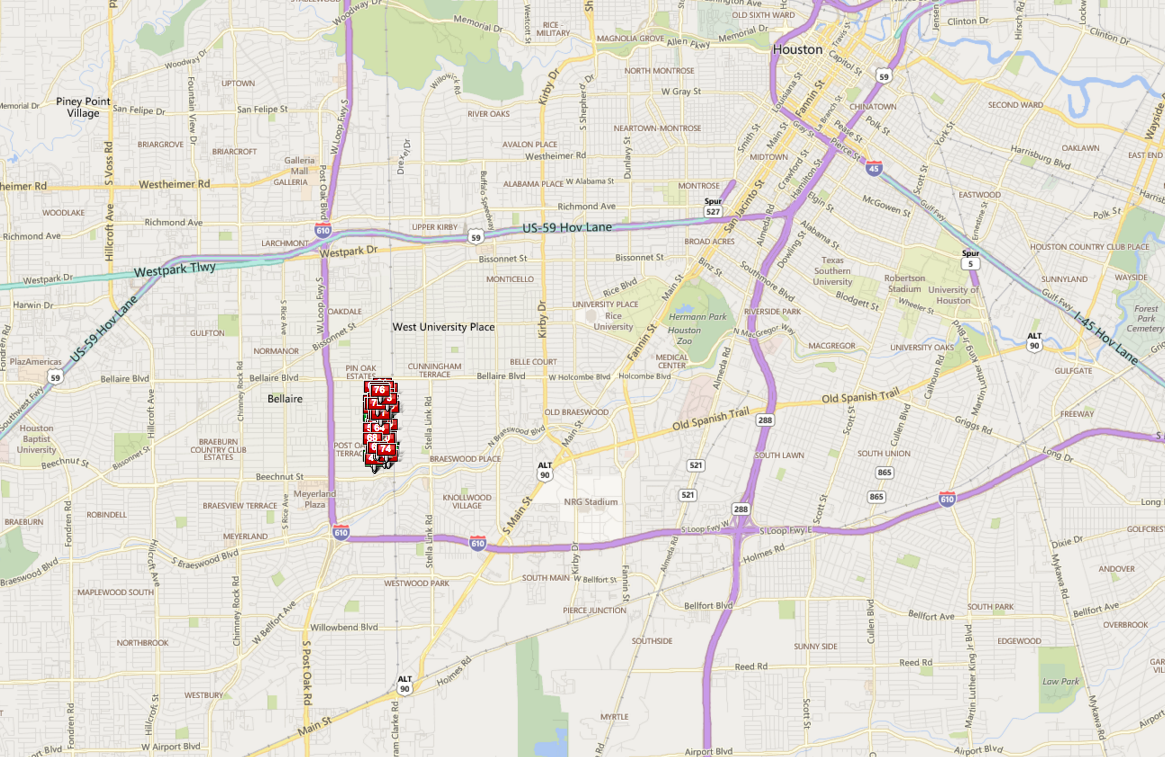Tap map marker number 68
1165x757 pixels.
372,437
